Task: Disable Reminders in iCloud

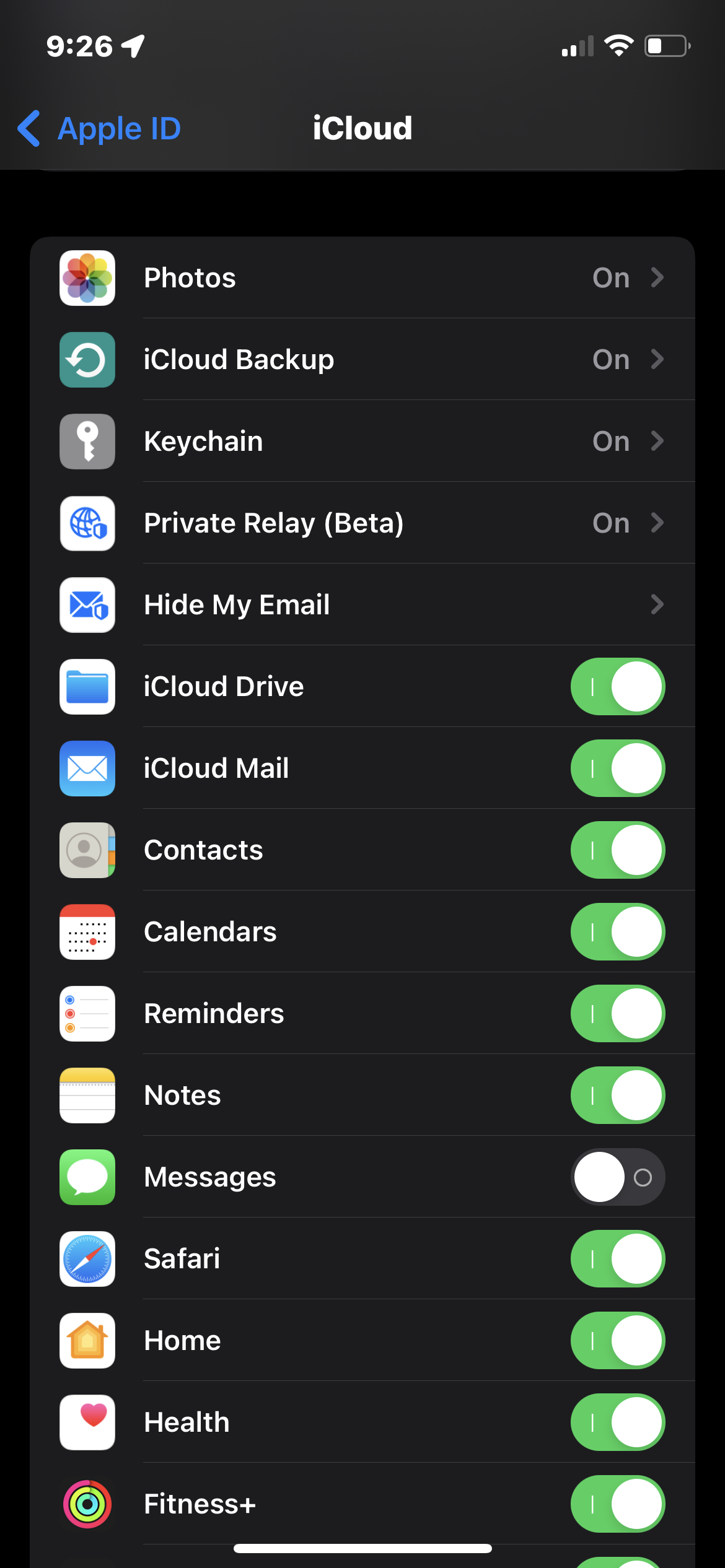Action: click(618, 1013)
